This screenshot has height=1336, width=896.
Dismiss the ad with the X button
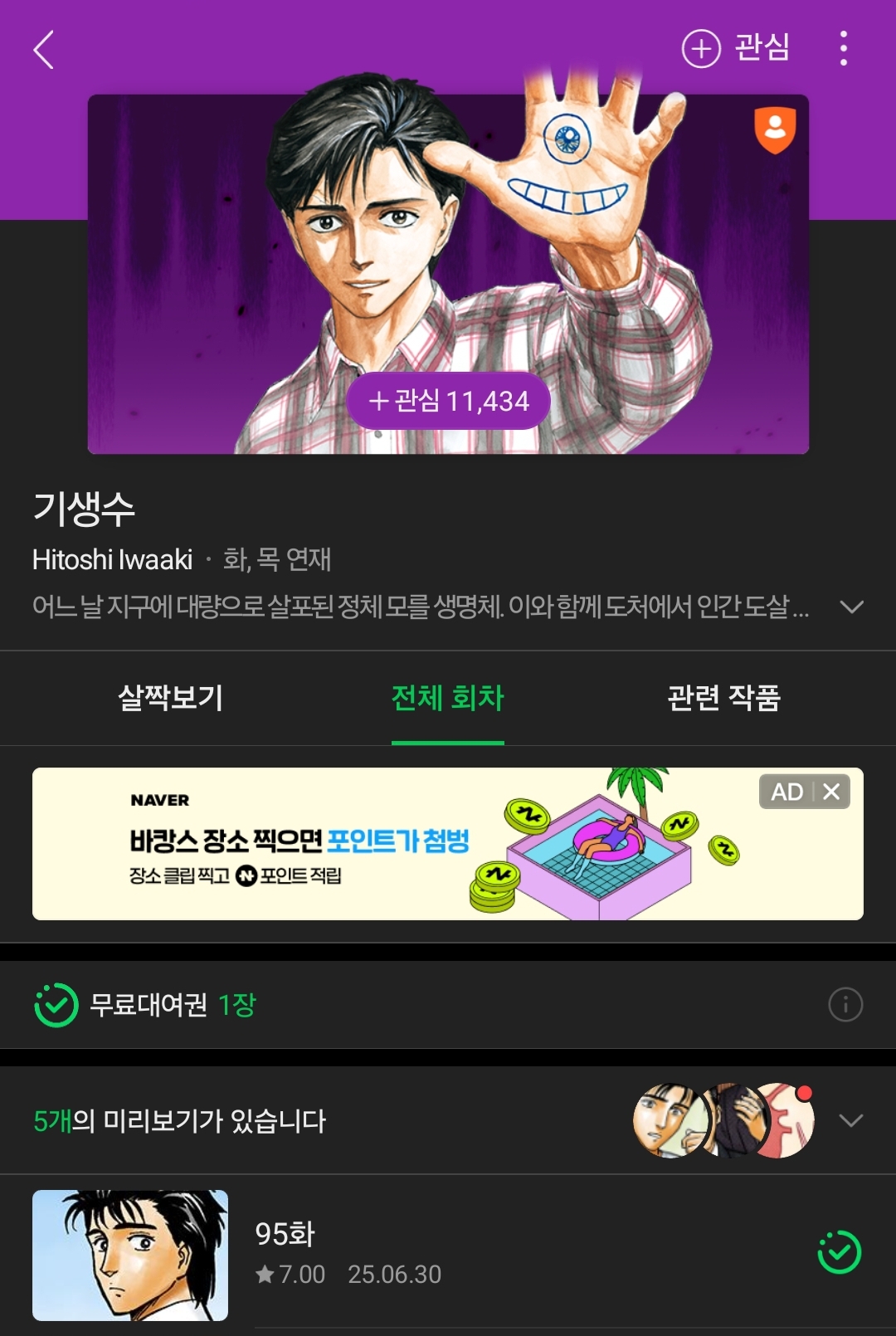pos(831,792)
